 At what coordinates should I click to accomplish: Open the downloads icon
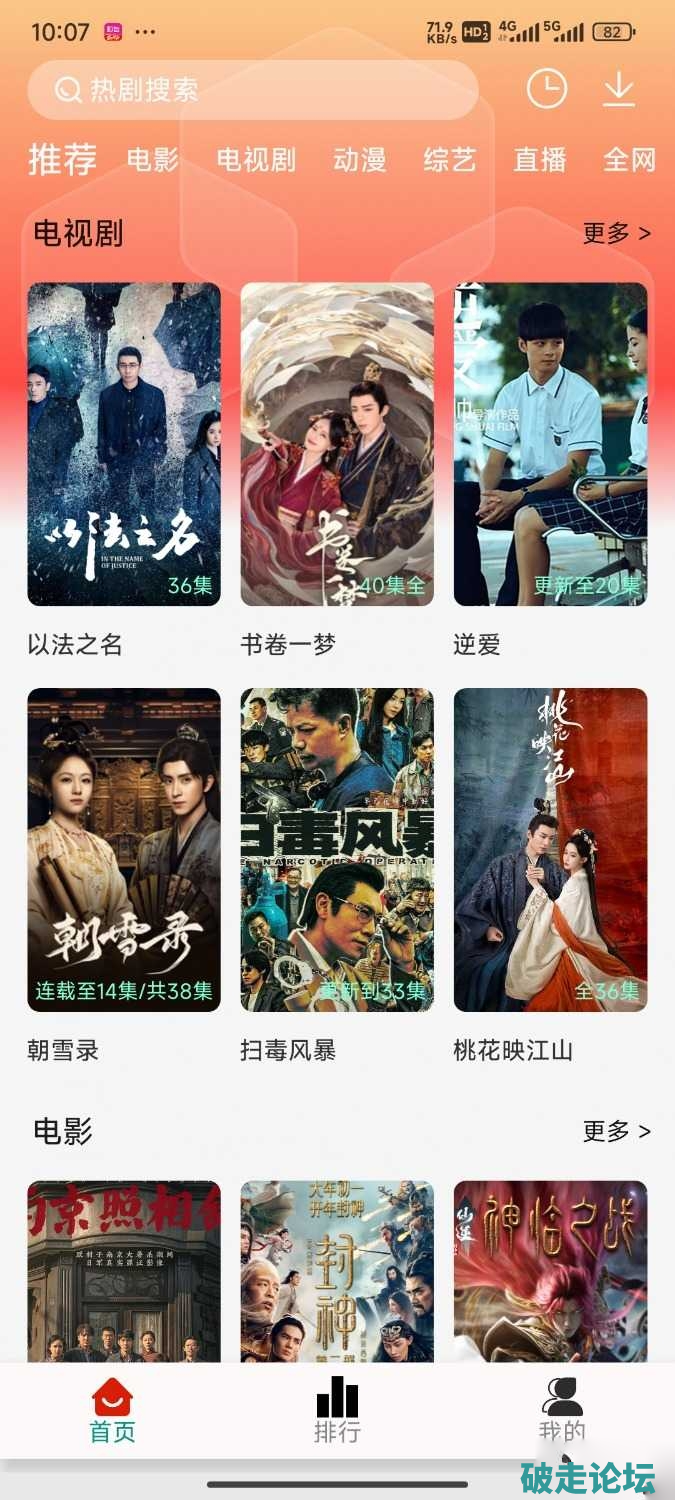click(x=619, y=89)
